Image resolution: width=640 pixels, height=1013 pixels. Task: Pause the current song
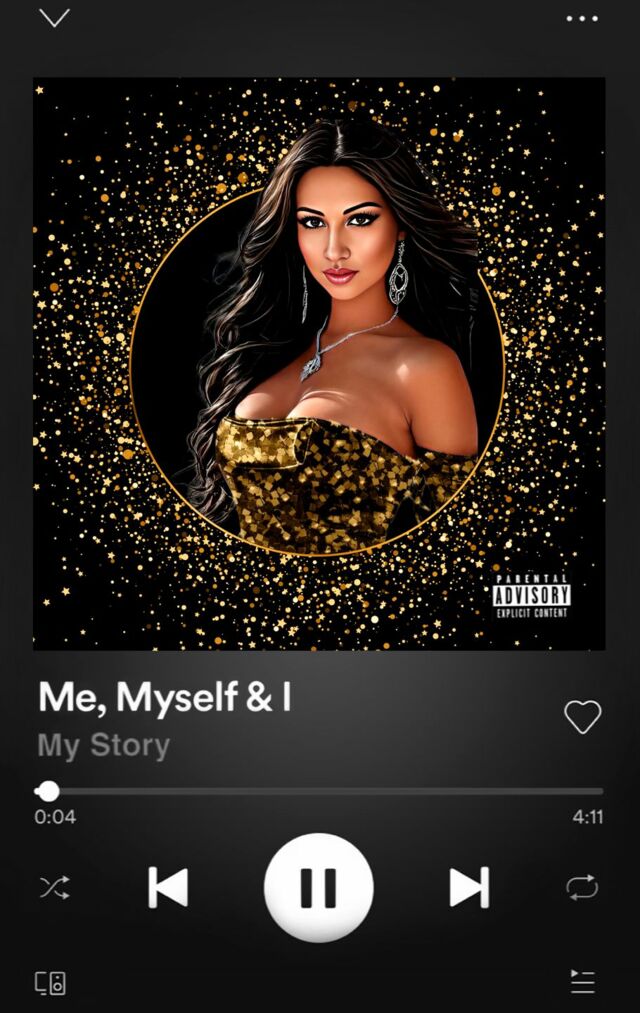319,887
